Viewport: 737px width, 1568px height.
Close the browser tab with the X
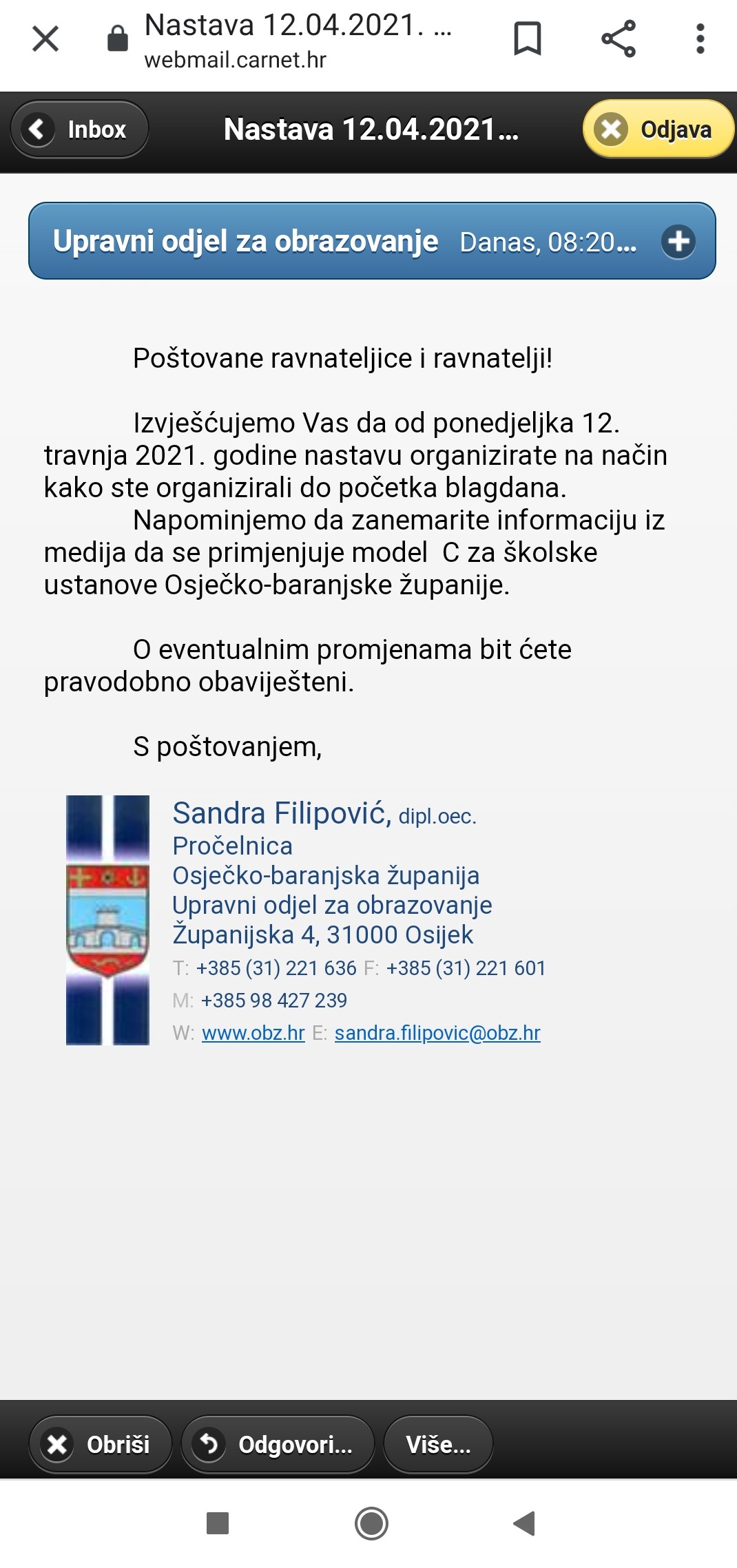(45, 39)
